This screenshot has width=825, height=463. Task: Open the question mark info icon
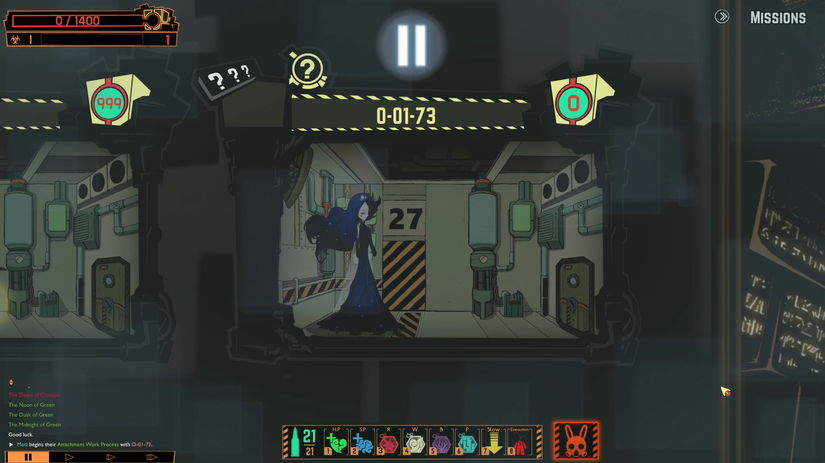(x=308, y=70)
